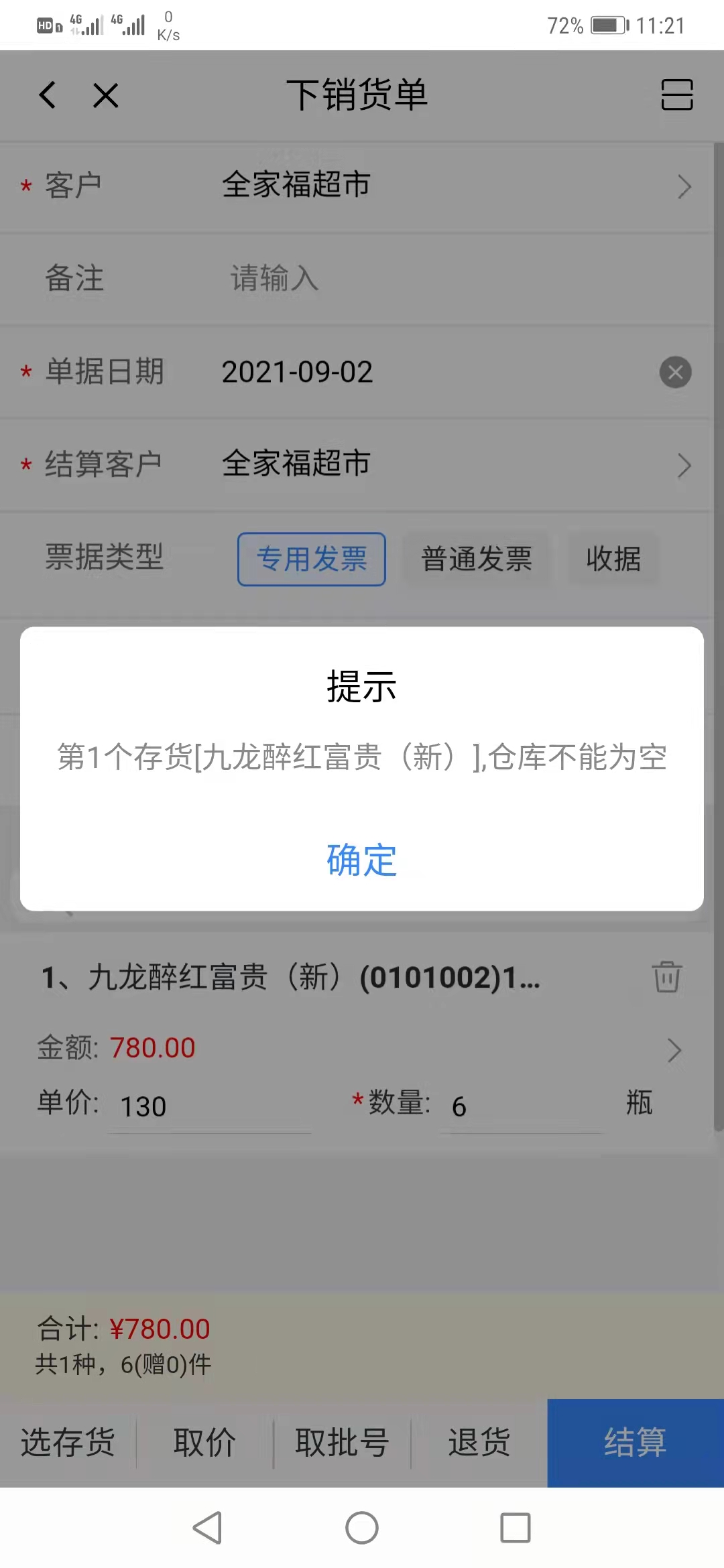
Task: Go back using the top-left arrow
Action: pos(47,94)
